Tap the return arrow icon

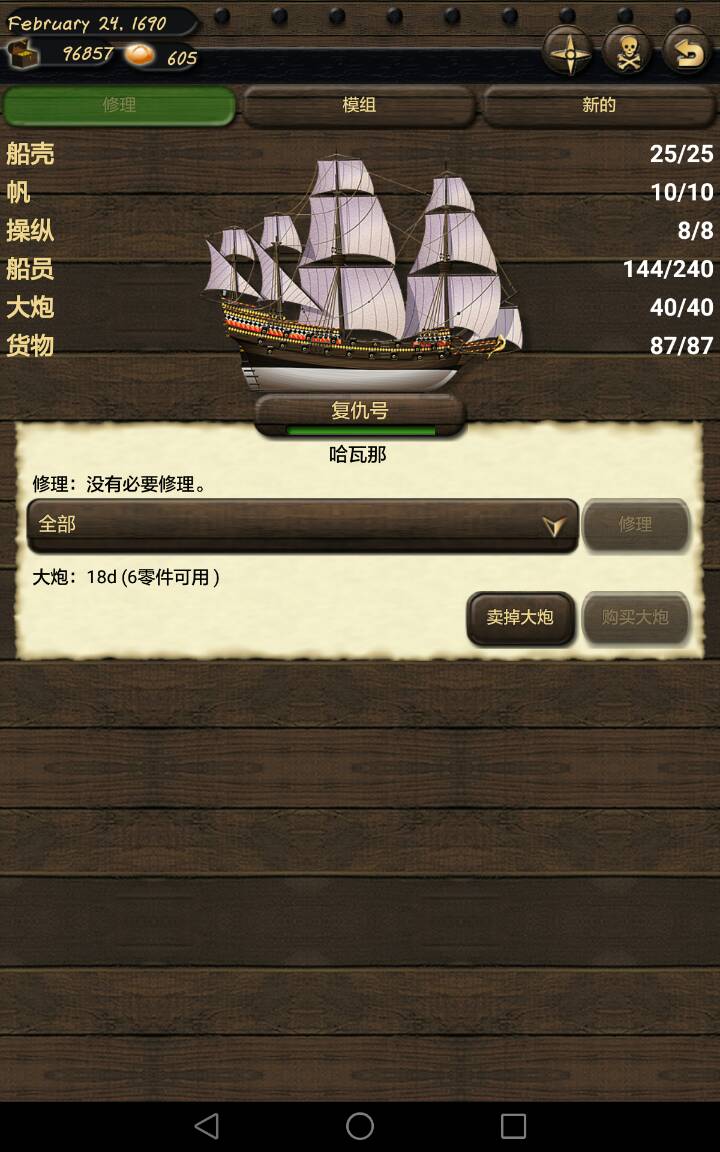point(687,52)
